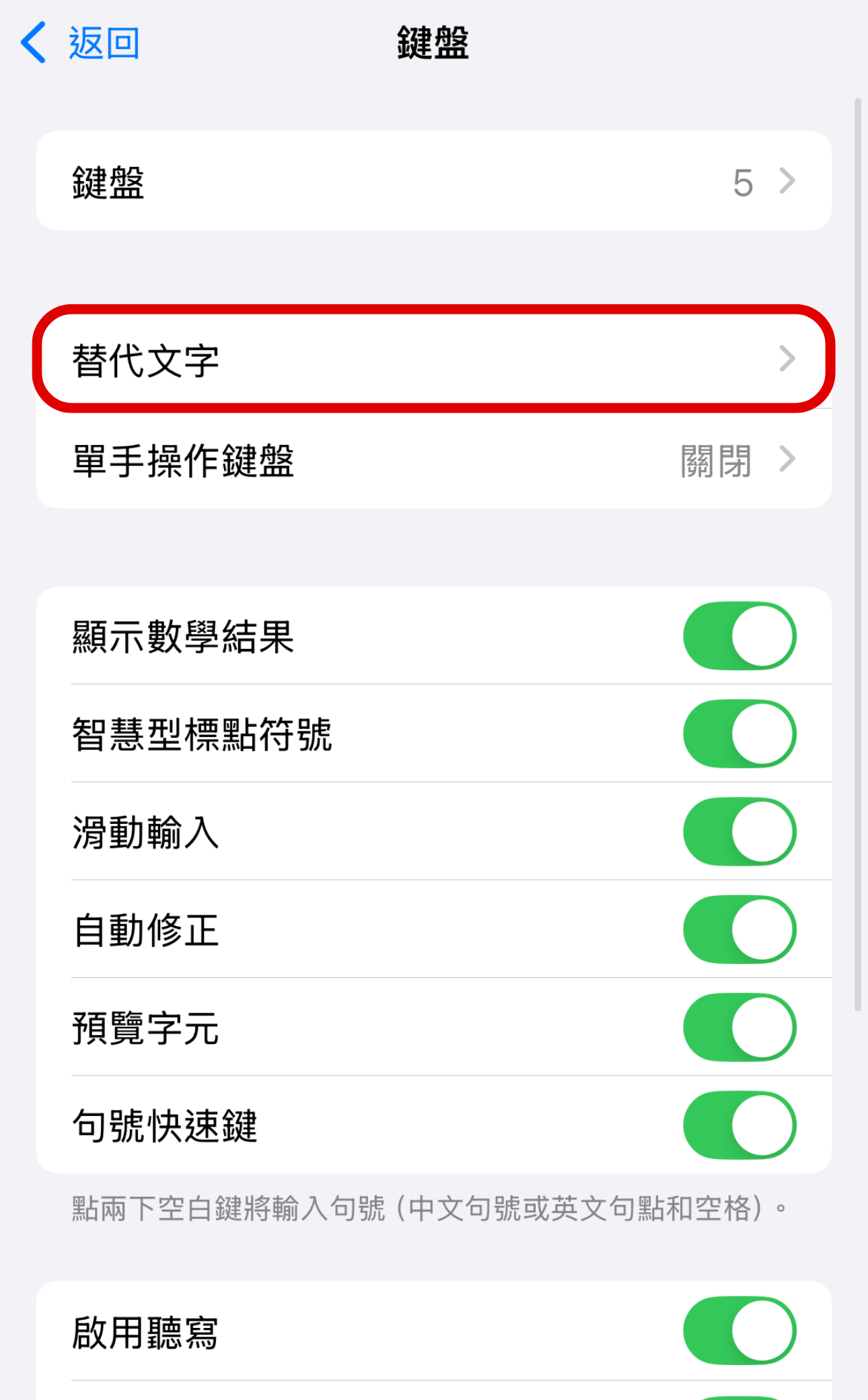Open the 鍵盤 list showing 5 keyboards

pyautogui.click(x=404, y=180)
